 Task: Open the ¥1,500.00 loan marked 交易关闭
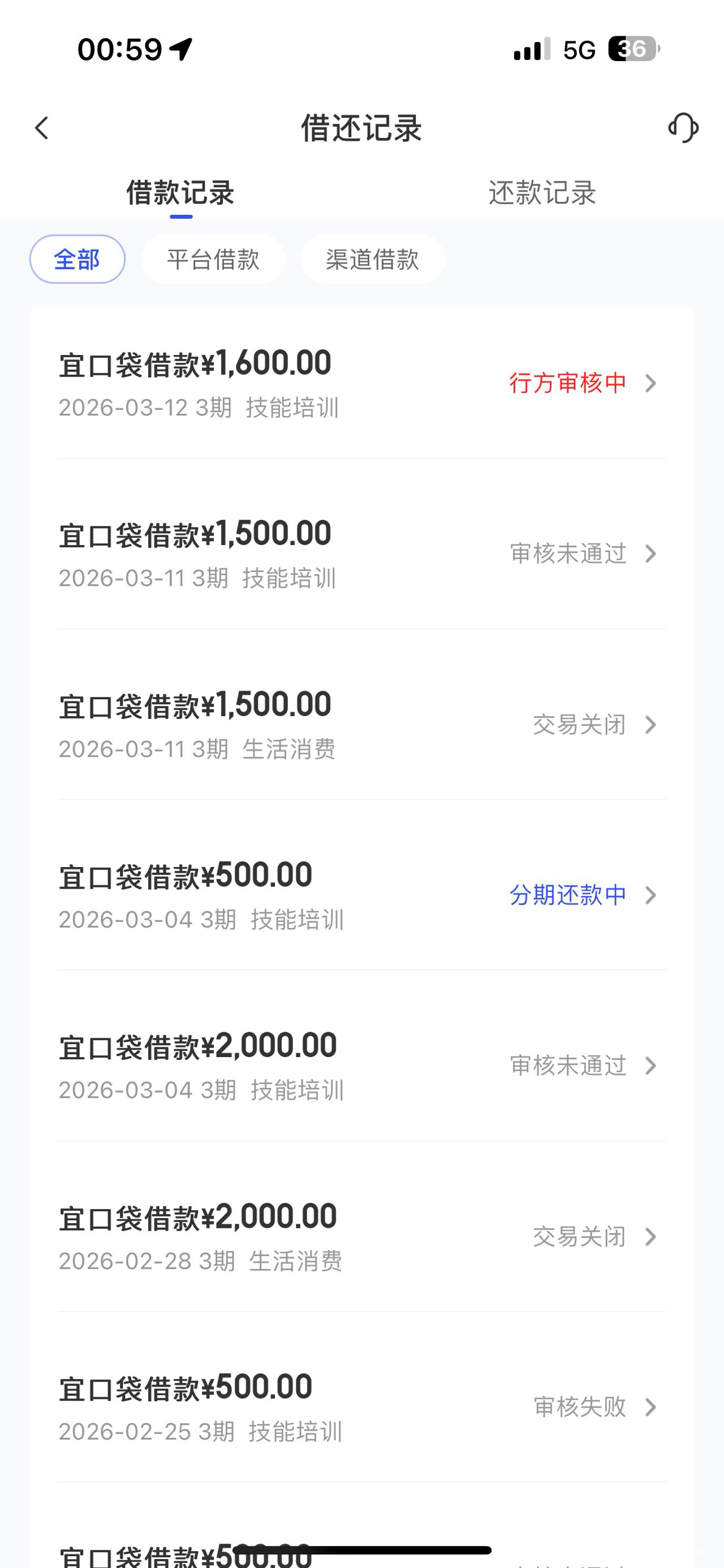(361, 724)
